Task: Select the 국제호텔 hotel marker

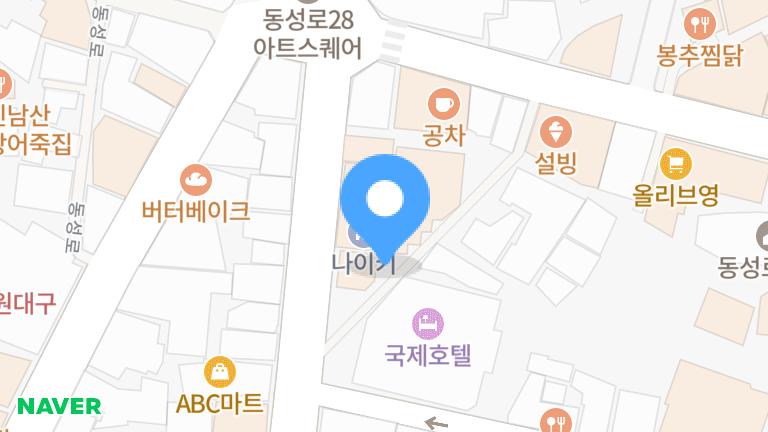Action: pyautogui.click(x=427, y=323)
